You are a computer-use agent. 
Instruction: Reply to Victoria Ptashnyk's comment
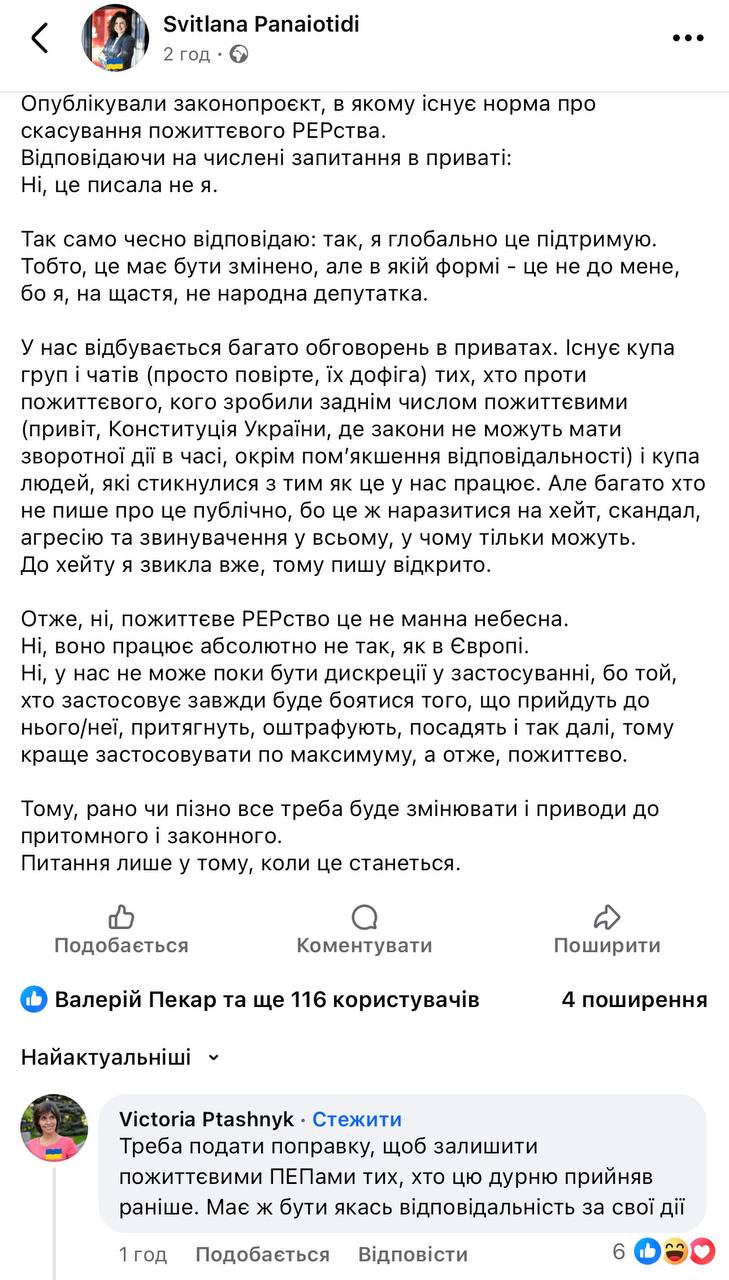click(412, 1254)
